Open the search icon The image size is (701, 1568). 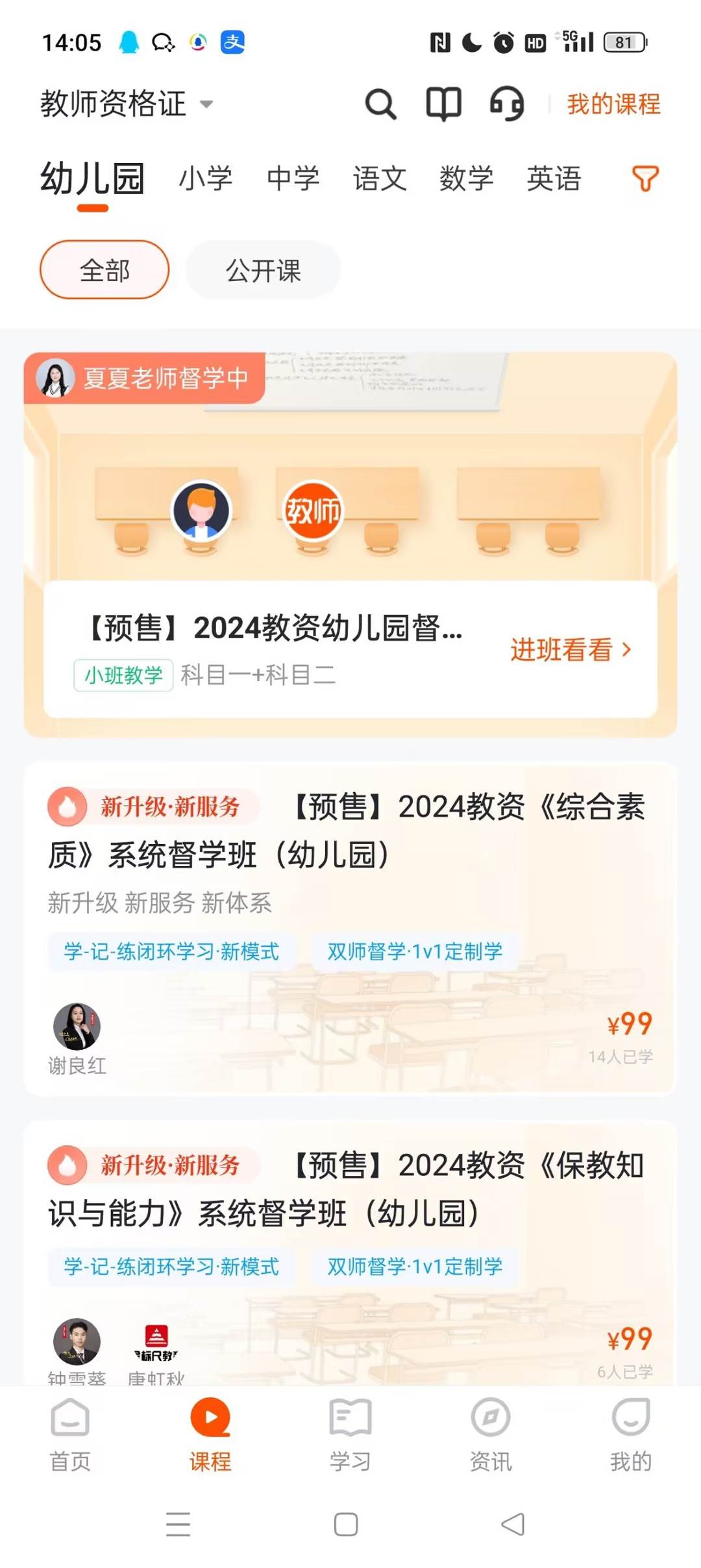point(380,104)
